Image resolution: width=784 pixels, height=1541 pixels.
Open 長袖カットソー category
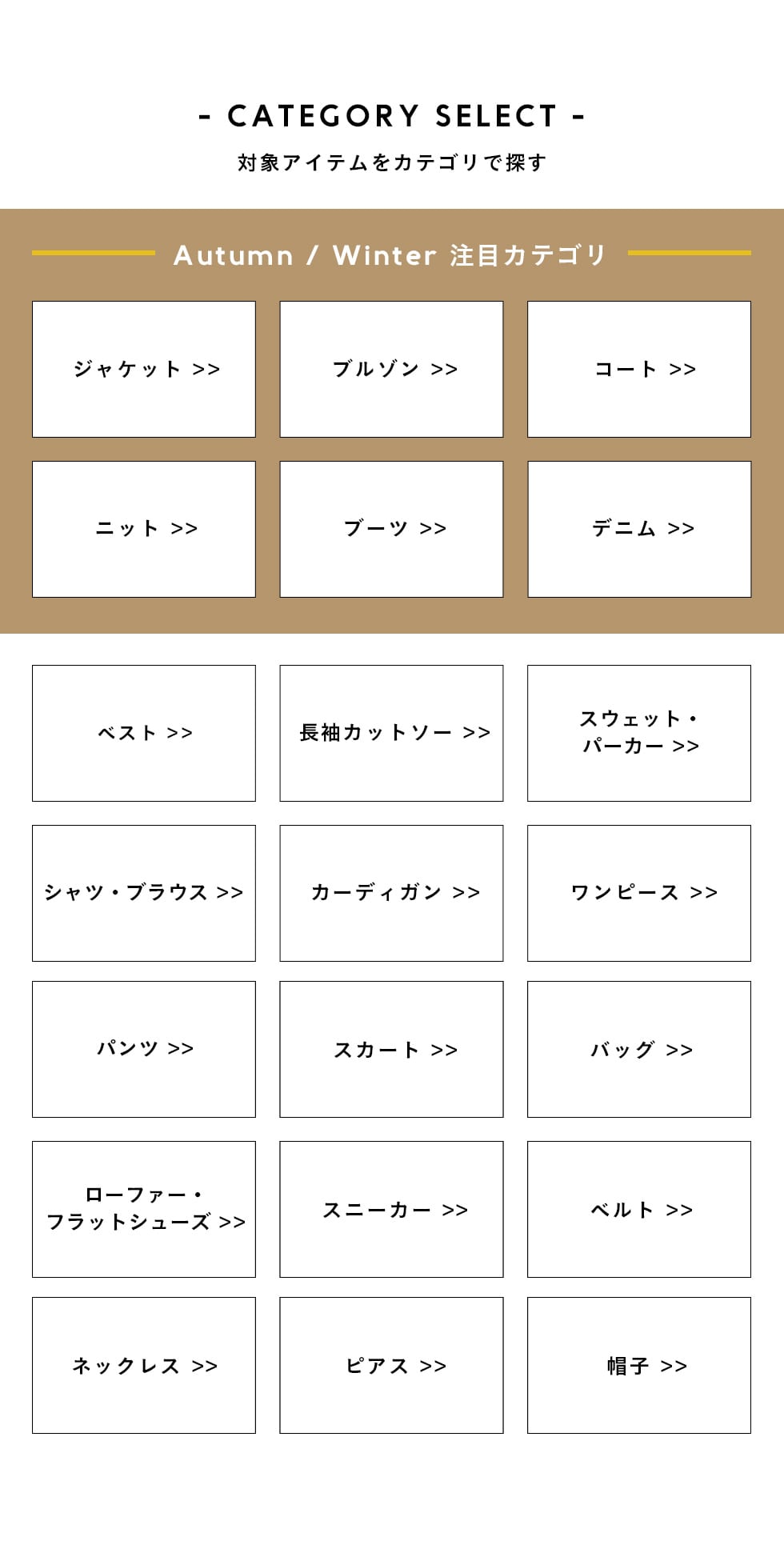[391, 733]
